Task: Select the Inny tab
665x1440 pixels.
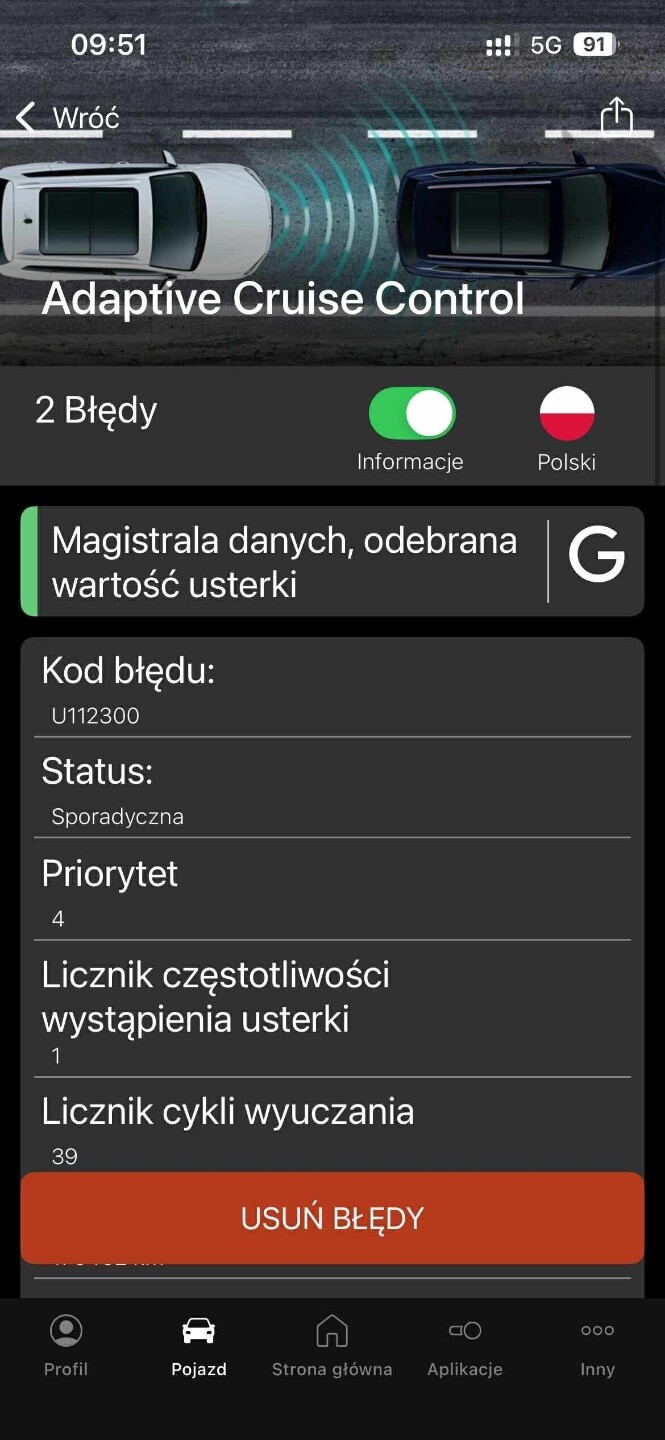Action: pos(597,1345)
